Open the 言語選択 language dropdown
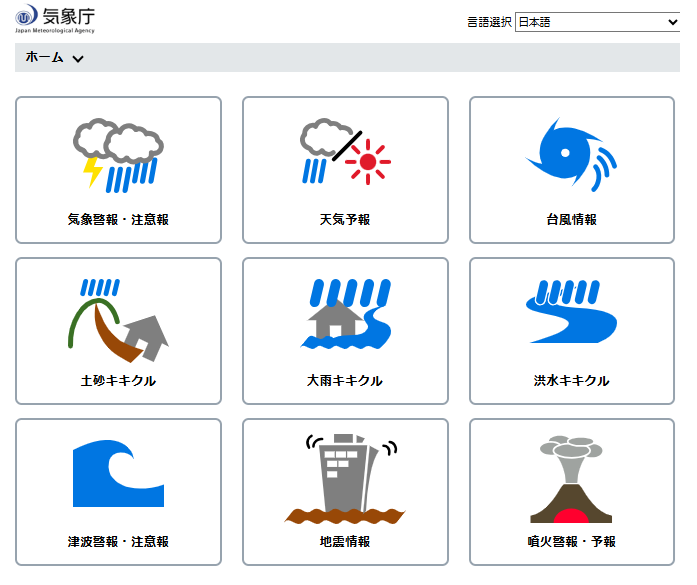Screen dimensions: 697x585 (597, 22)
